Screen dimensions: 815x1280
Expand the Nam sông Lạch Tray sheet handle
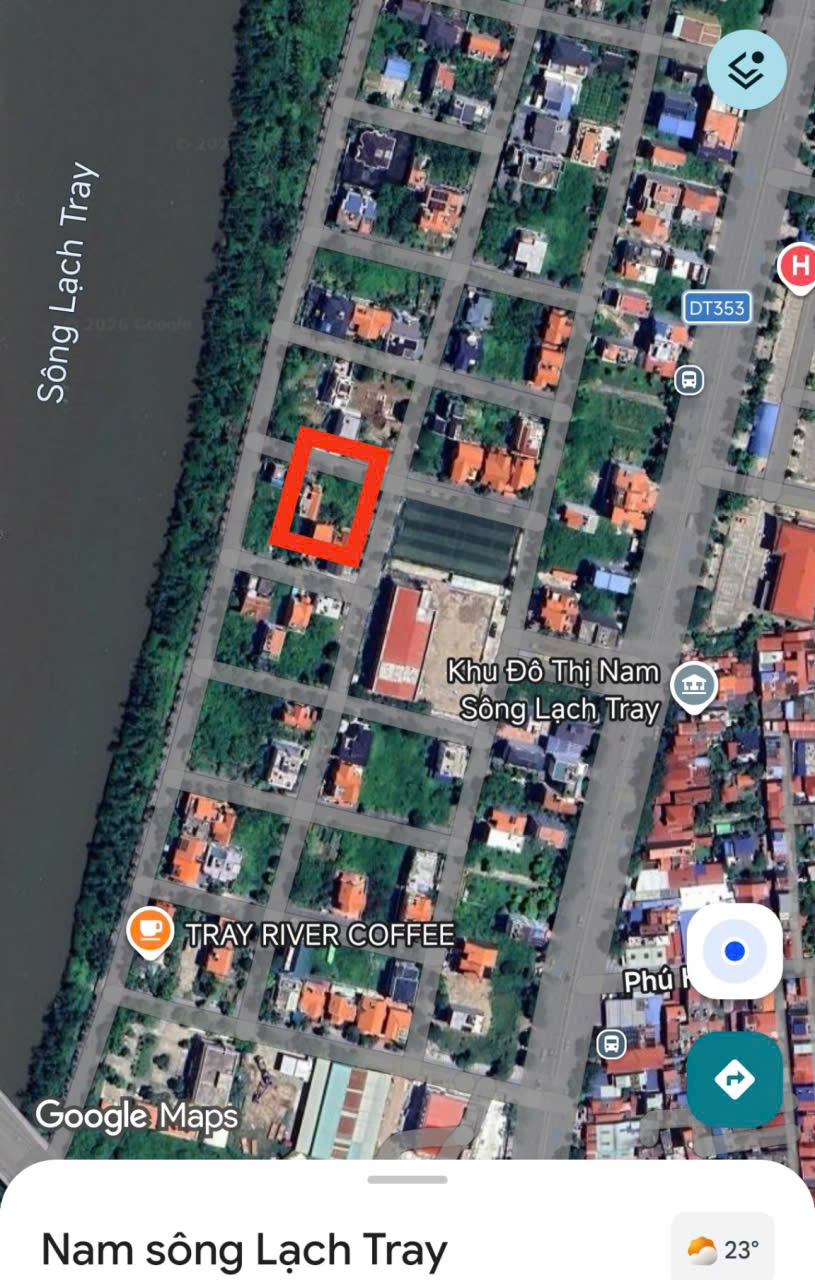(407, 1180)
